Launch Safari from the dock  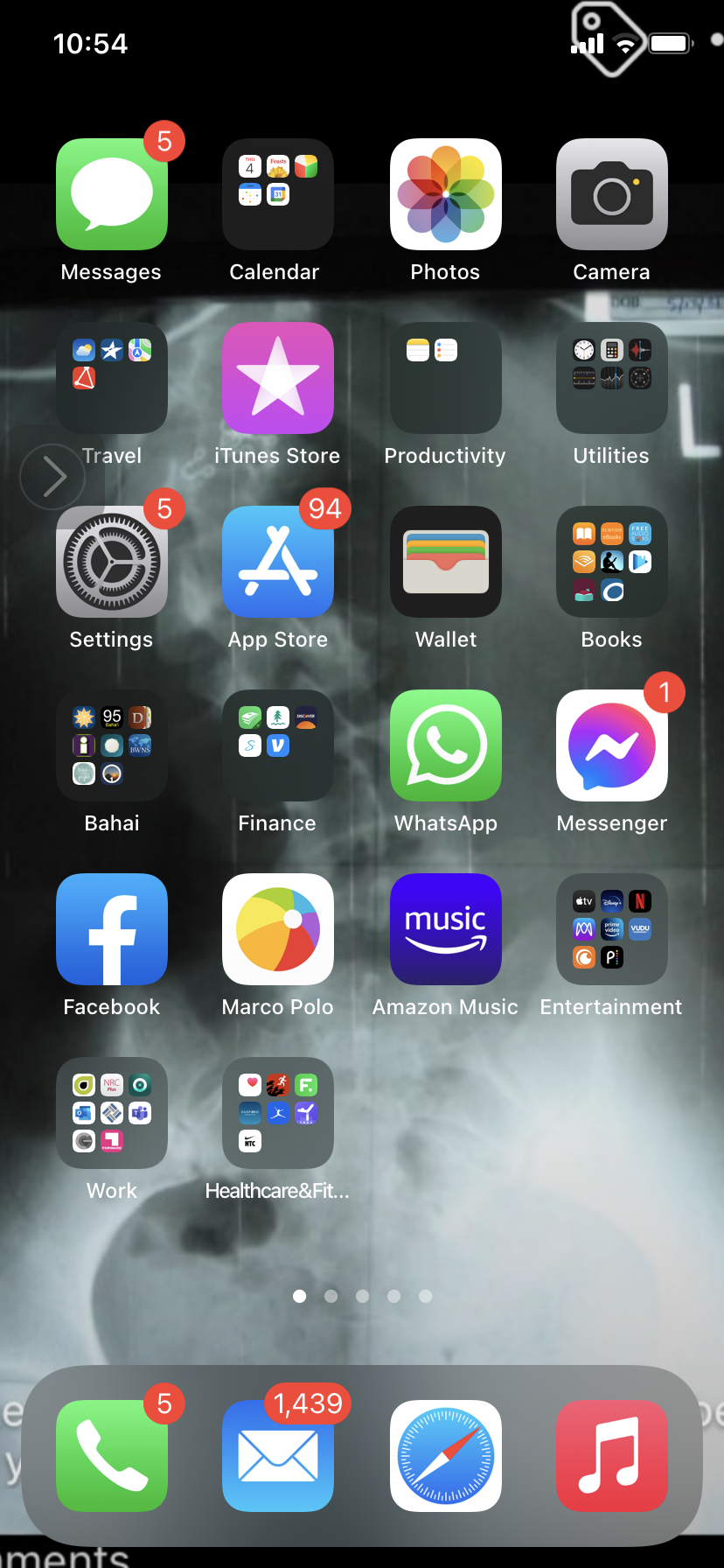tap(446, 1456)
